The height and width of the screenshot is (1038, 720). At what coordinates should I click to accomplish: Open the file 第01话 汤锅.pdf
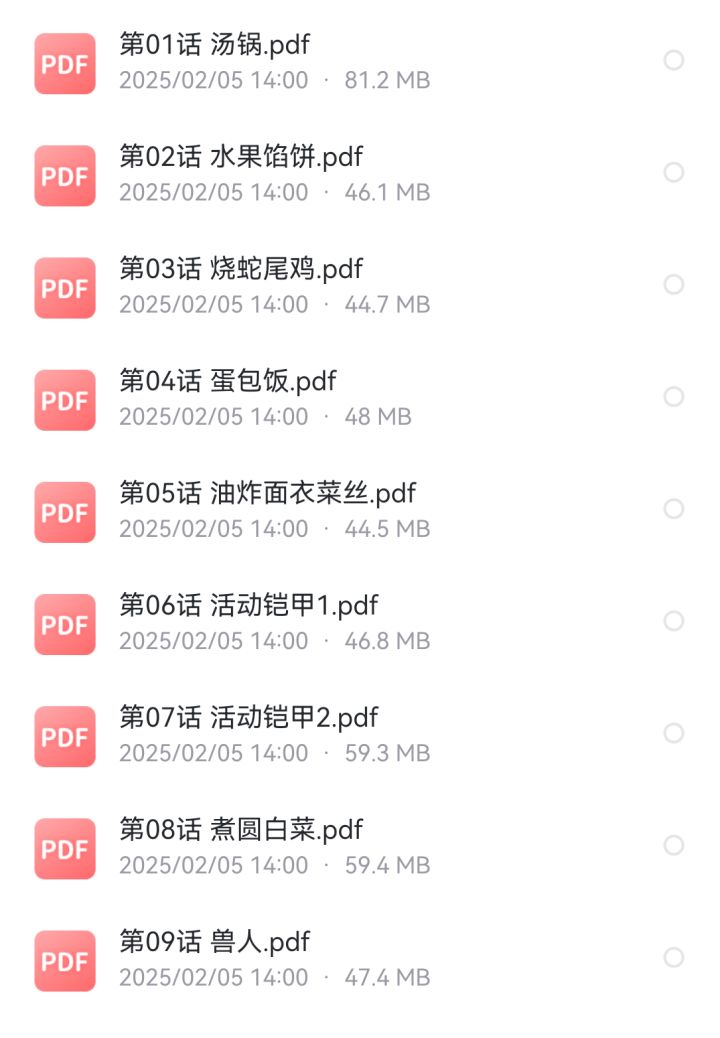point(216,45)
